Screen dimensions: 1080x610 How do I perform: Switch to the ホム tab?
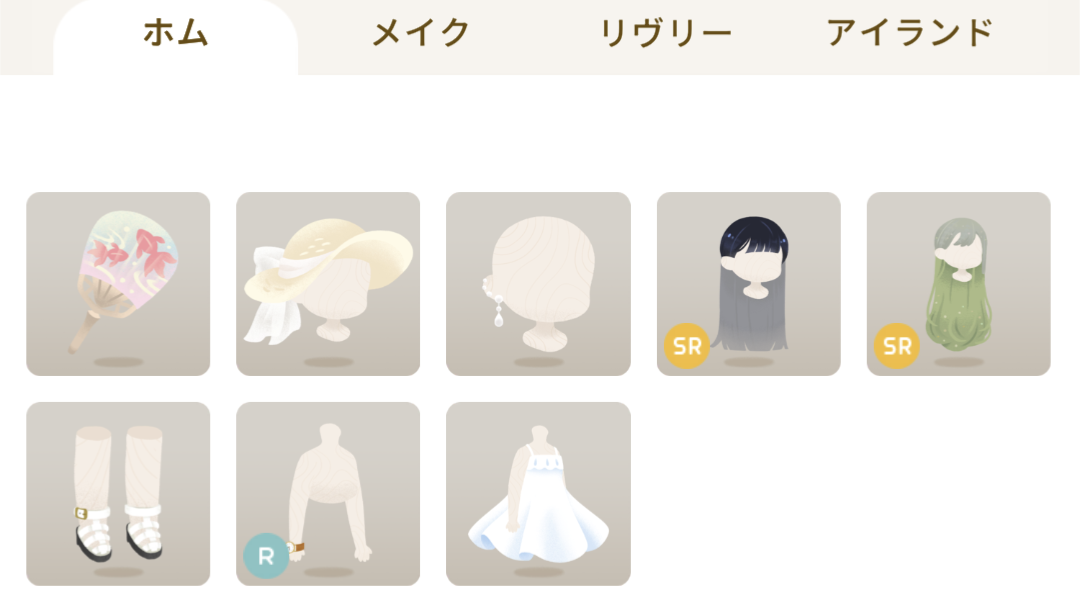[175, 34]
